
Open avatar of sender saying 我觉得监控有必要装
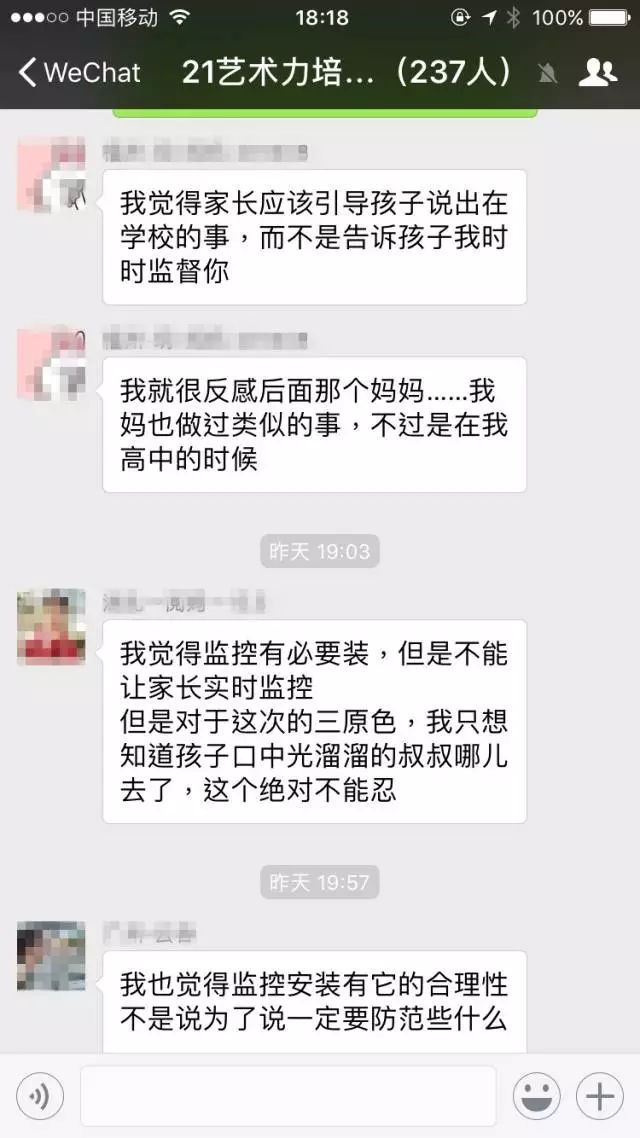point(51,627)
